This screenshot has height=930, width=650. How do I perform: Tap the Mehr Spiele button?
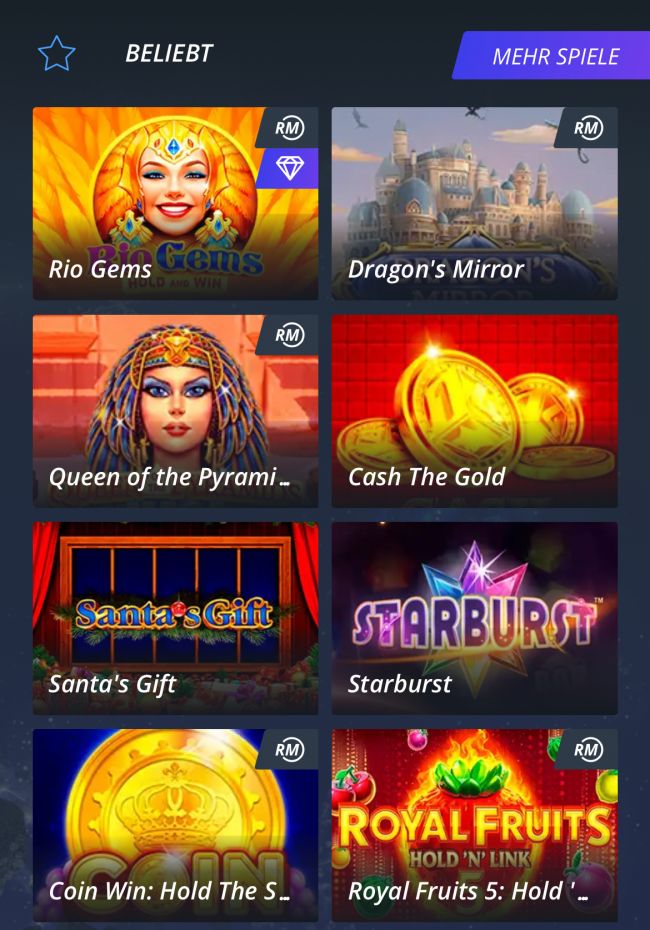tap(554, 56)
